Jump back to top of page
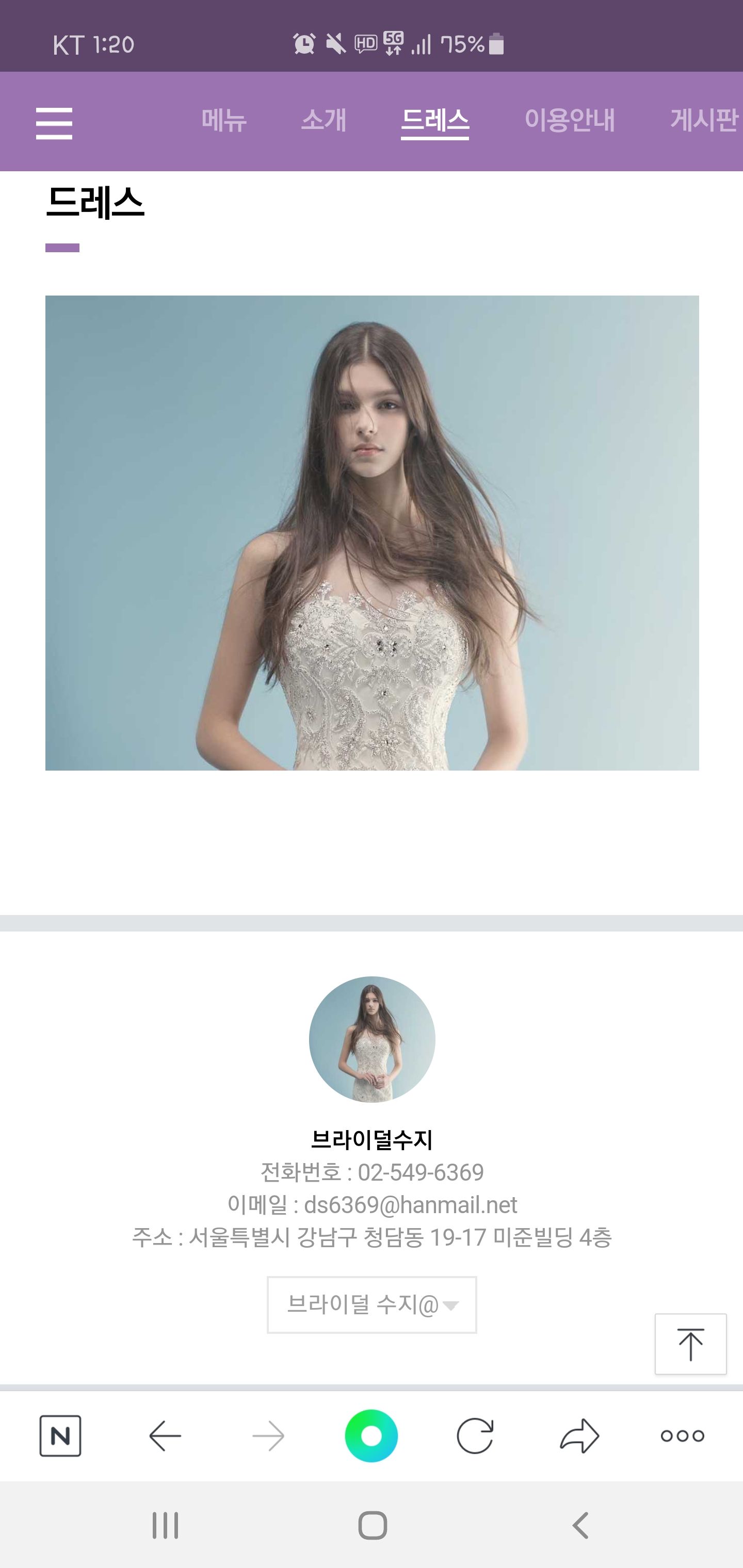Viewport: 743px width, 1568px height. point(690,1344)
